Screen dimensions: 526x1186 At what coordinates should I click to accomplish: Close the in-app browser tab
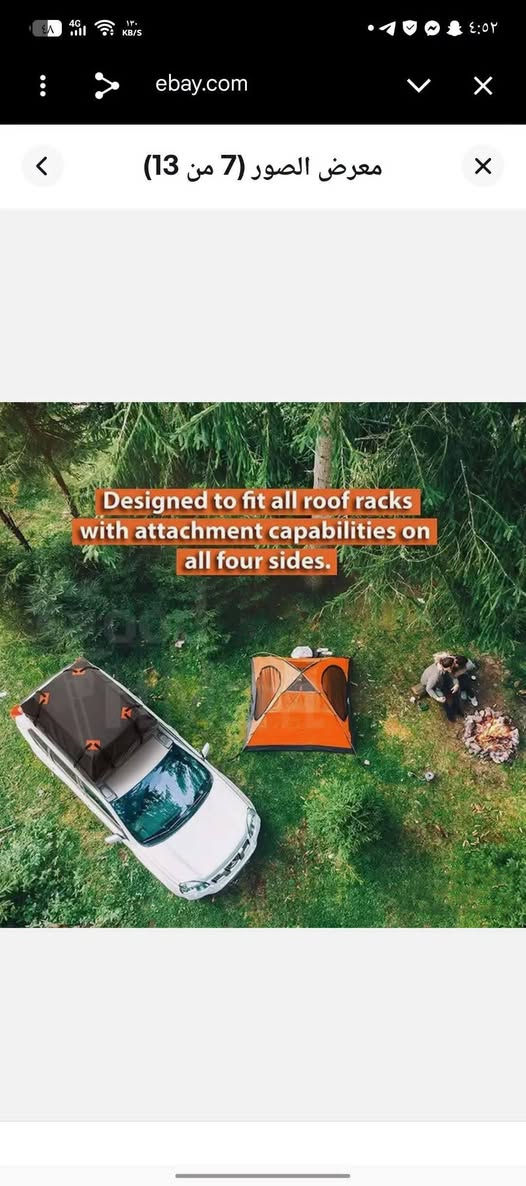click(483, 85)
